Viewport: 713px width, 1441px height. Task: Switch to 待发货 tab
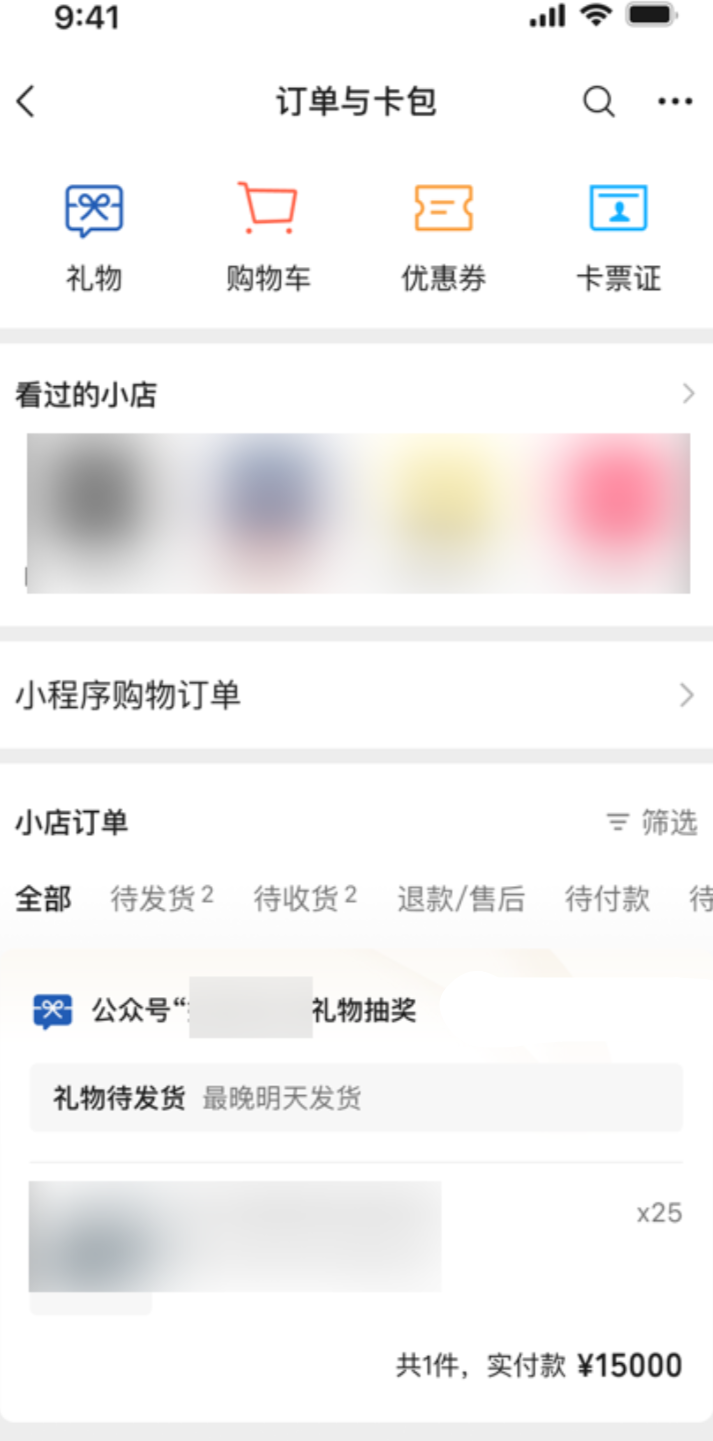(x=161, y=899)
